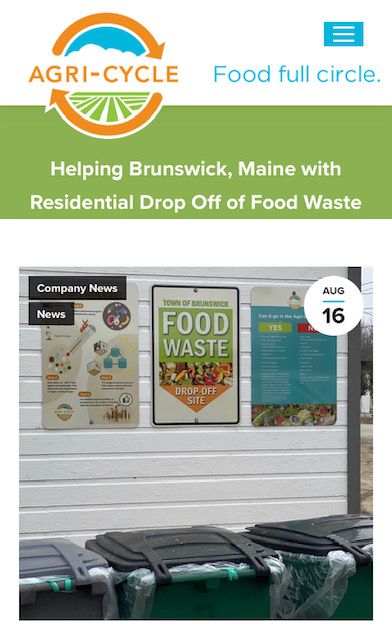Open the hamburger navigation menu
The image size is (392, 640).
tap(343, 34)
